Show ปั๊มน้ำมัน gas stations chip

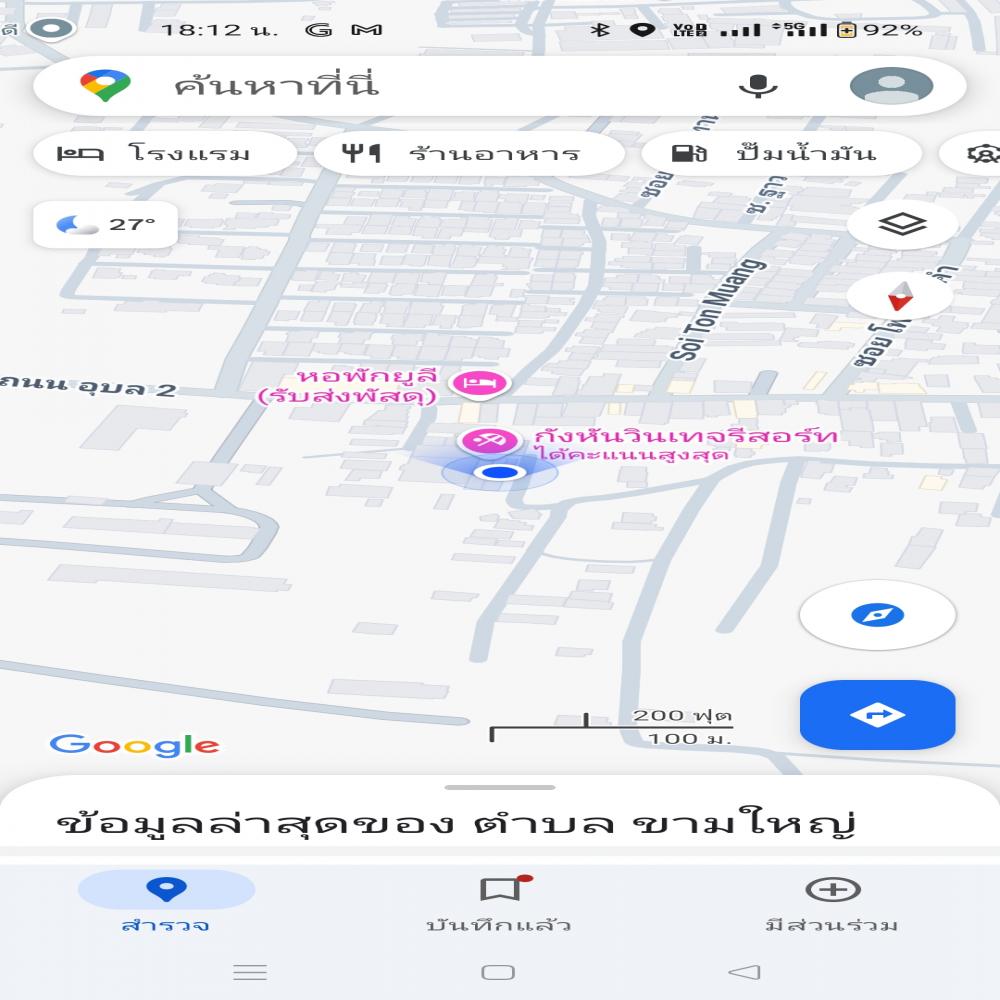point(781,154)
